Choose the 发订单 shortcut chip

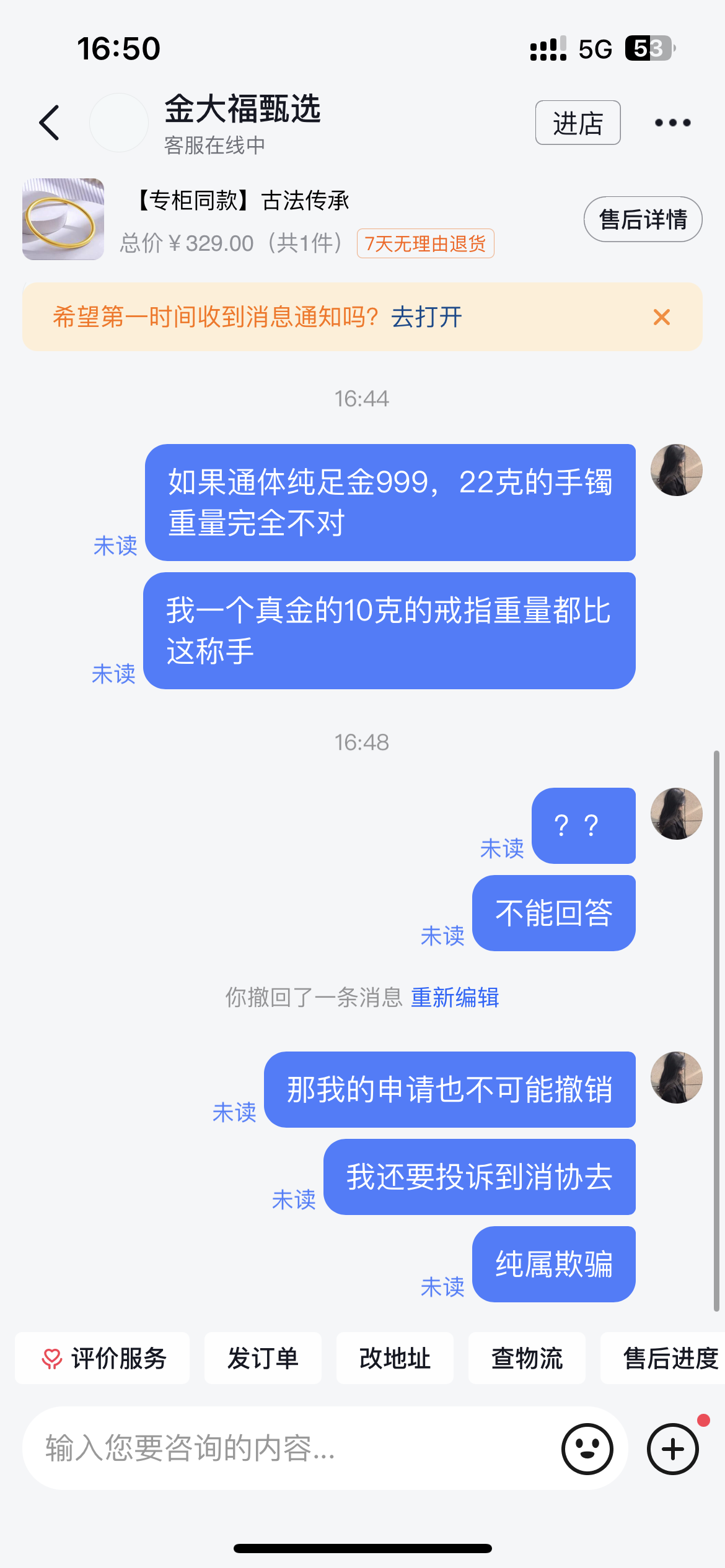pos(263,1358)
